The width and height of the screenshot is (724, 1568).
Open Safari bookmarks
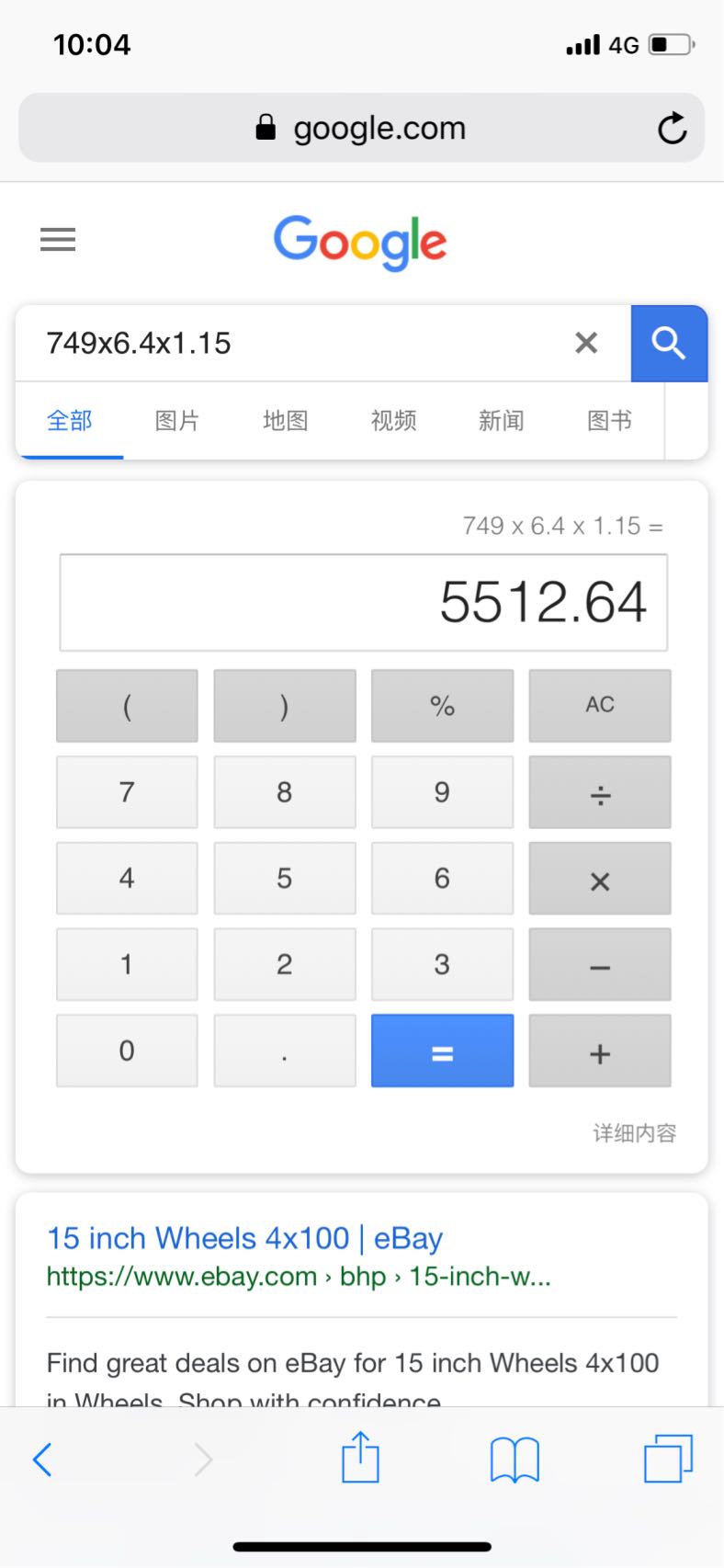[515, 1459]
